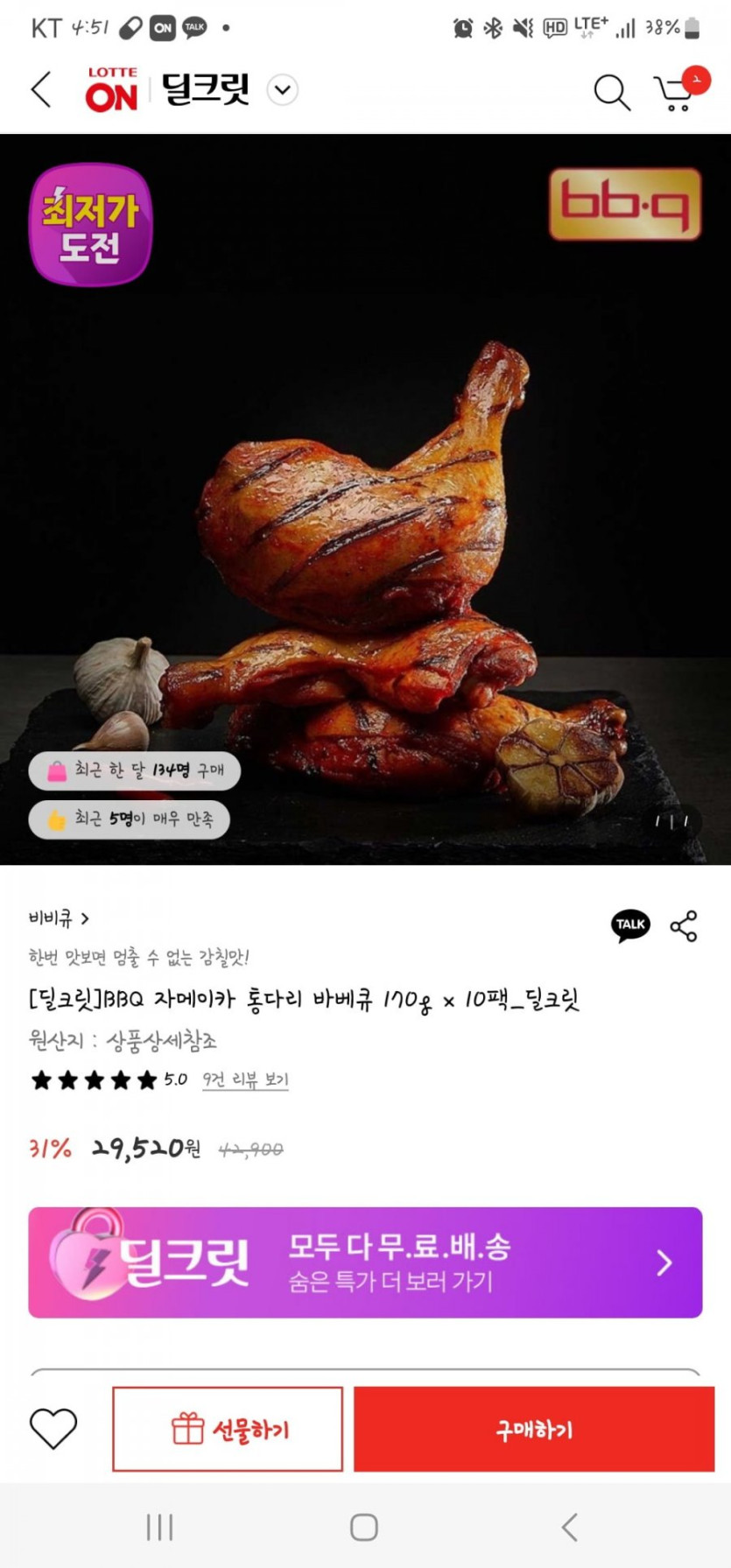View the 9건 리뷰 보기 link
Image resolution: width=731 pixels, height=1568 pixels.
(245, 1079)
